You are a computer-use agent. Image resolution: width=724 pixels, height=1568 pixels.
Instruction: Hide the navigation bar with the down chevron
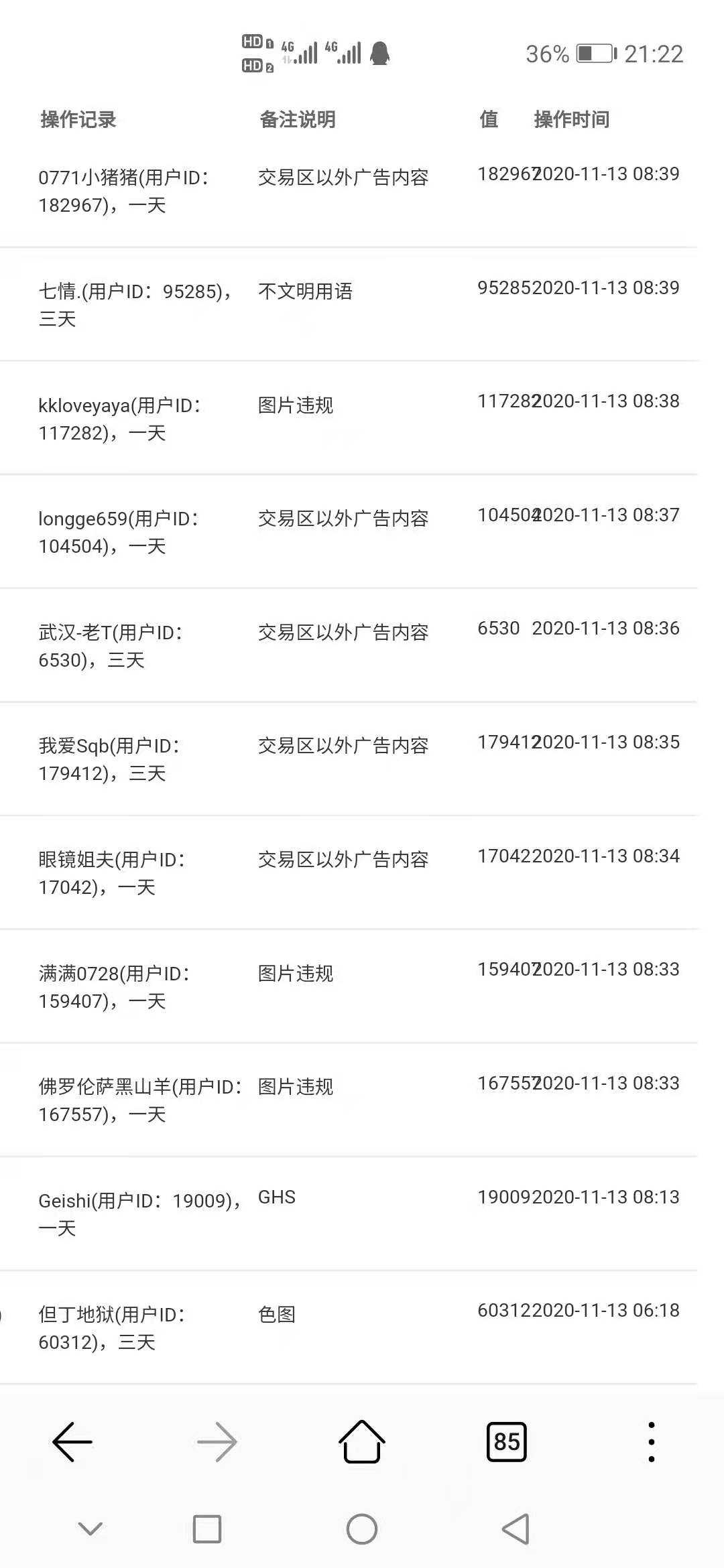(90, 1529)
